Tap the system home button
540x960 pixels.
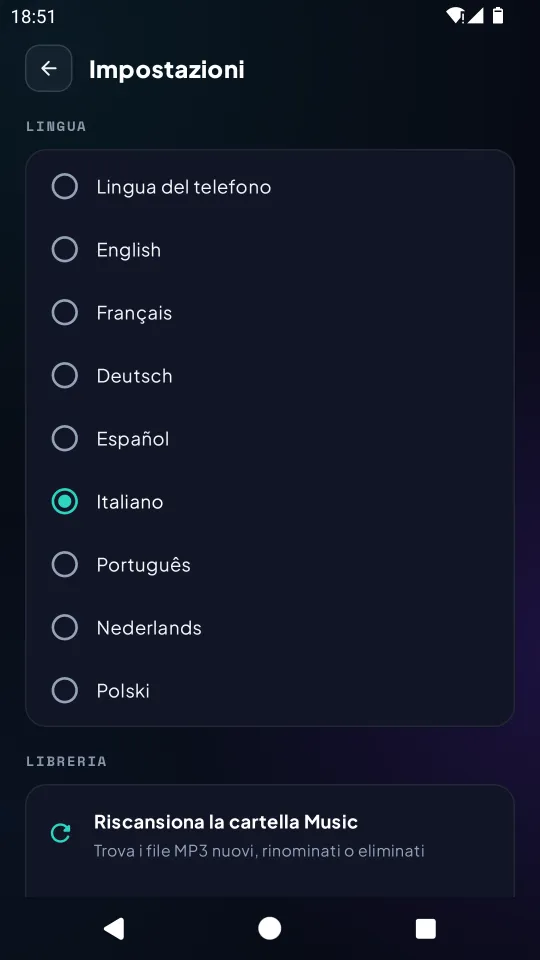tap(269, 929)
